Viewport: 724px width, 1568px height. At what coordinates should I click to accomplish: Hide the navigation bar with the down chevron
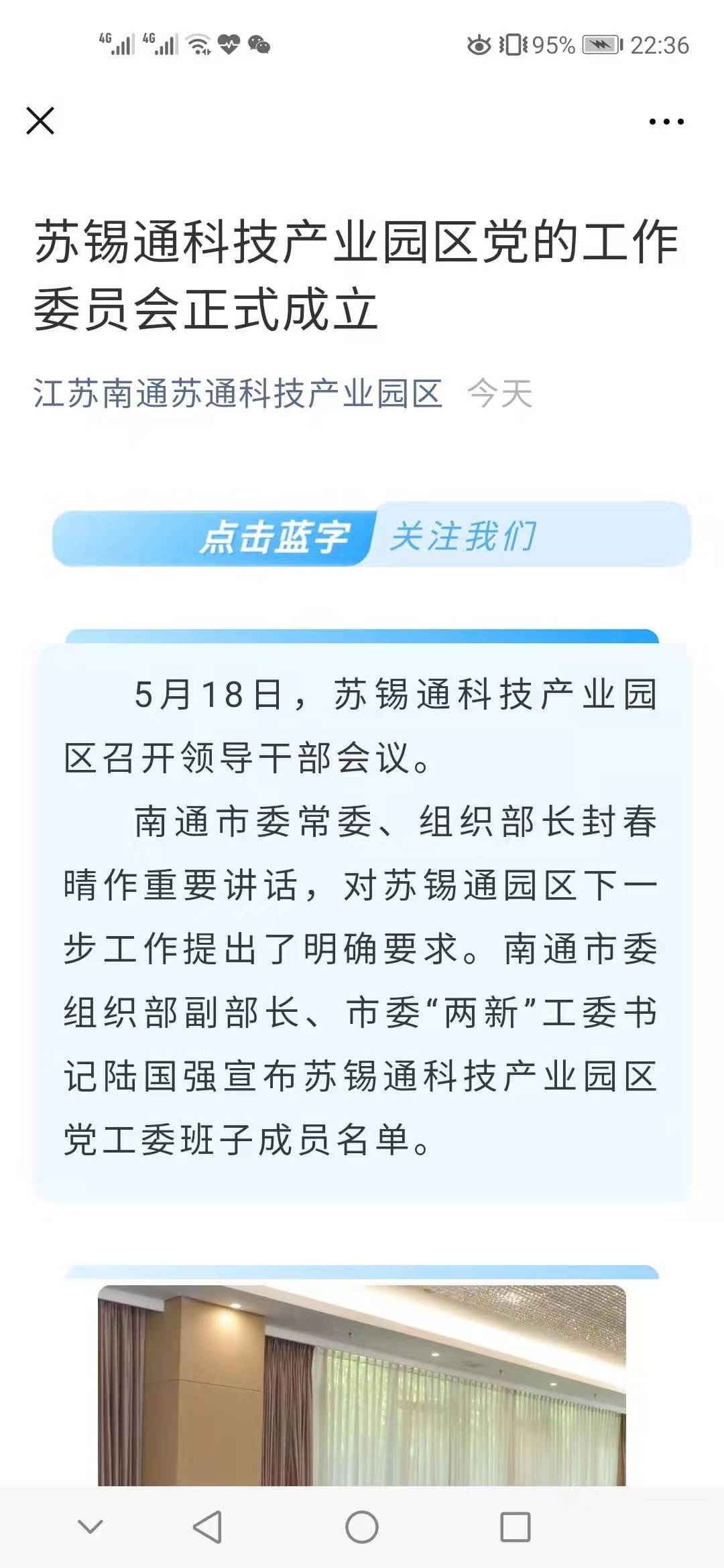pyautogui.click(x=90, y=1527)
